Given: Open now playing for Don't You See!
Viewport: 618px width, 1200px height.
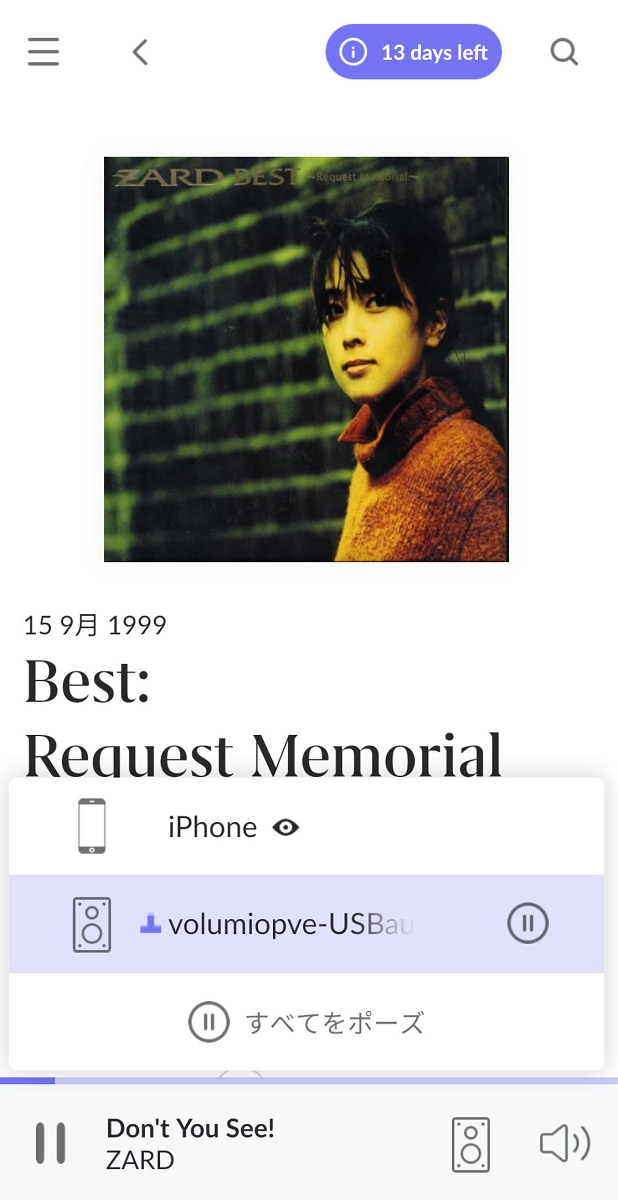Looking at the screenshot, I should 190,1144.
